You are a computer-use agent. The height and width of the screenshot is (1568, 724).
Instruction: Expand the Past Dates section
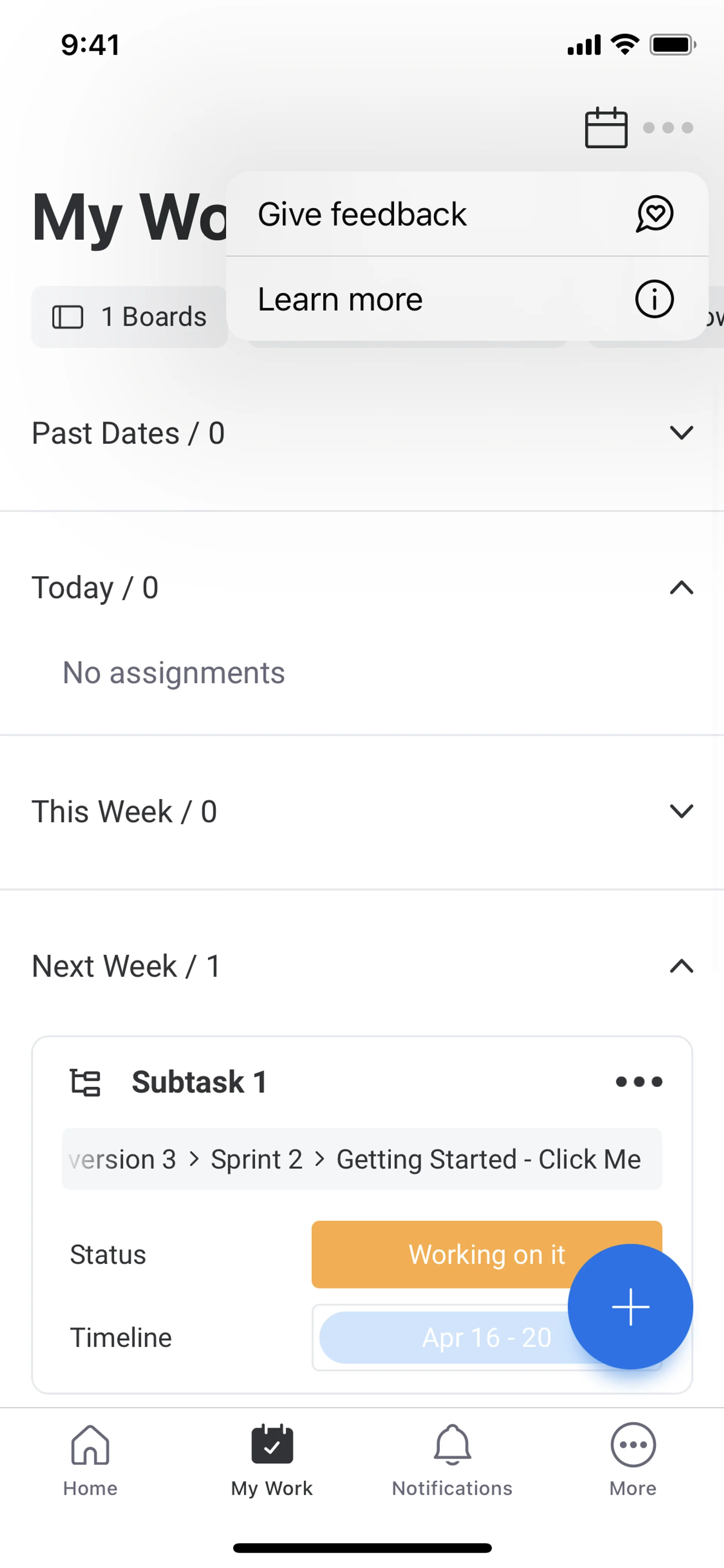coord(681,433)
